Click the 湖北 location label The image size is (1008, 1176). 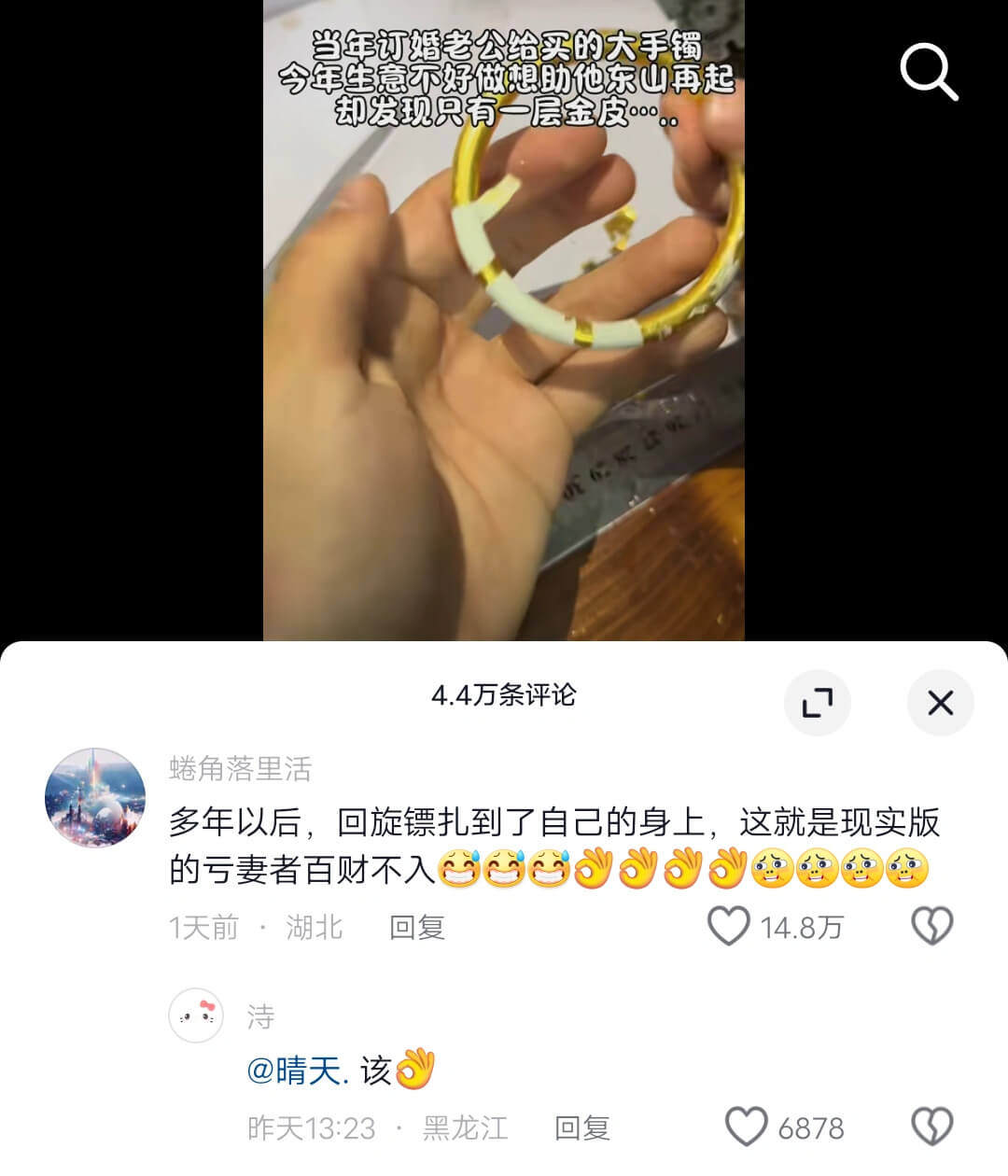(x=314, y=927)
